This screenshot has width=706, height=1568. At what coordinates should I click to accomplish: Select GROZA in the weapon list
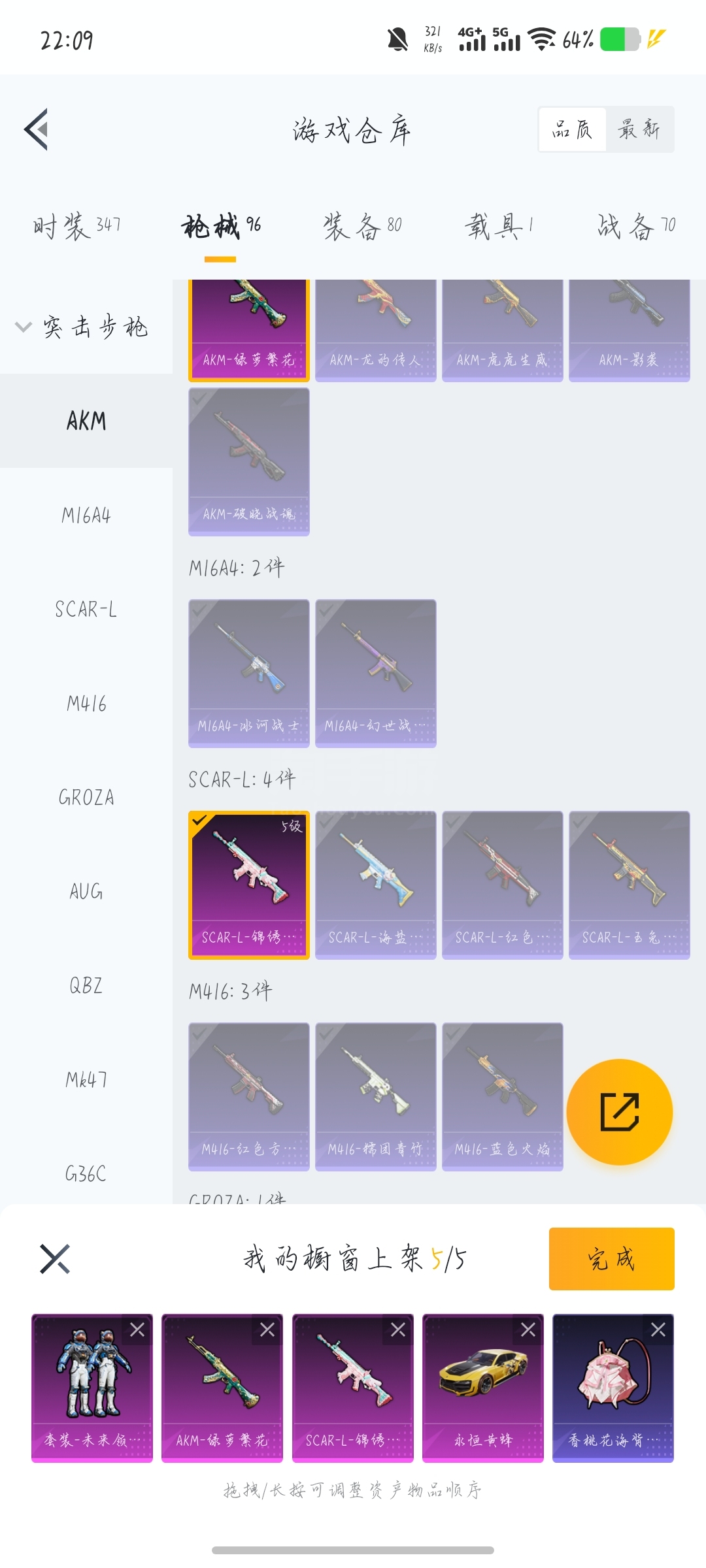point(86,798)
